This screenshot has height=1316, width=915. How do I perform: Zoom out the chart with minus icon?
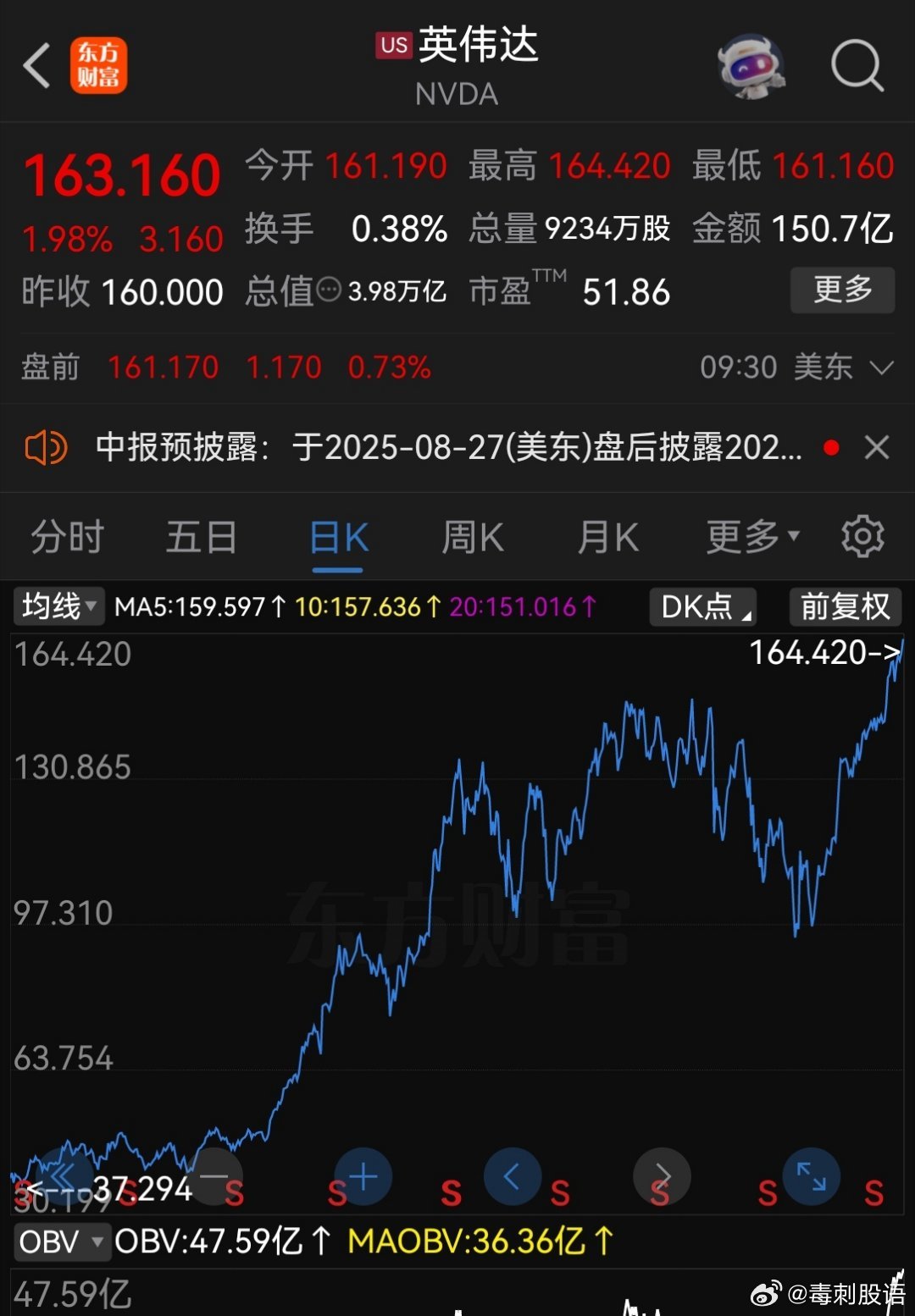coord(214,1176)
